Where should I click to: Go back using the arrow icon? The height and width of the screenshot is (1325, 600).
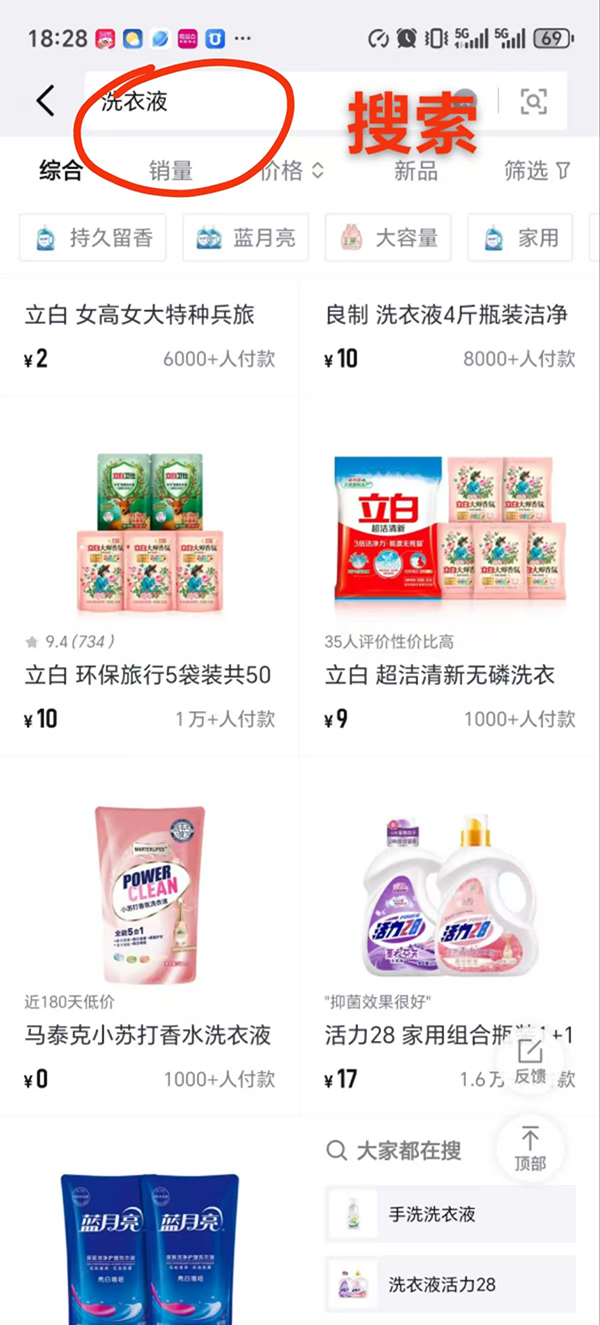point(45,100)
